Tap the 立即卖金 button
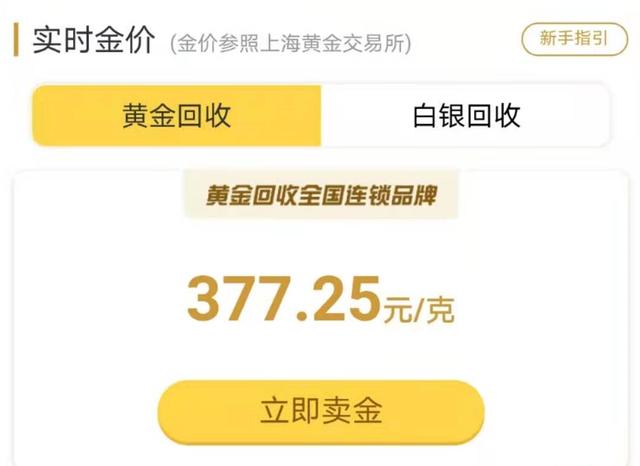Image resolution: width=640 pixels, height=466 pixels. tap(321, 411)
